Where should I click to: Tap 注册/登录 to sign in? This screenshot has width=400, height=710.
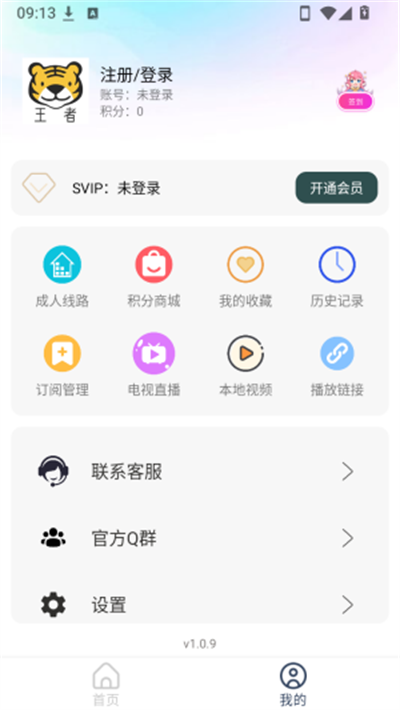136,75
